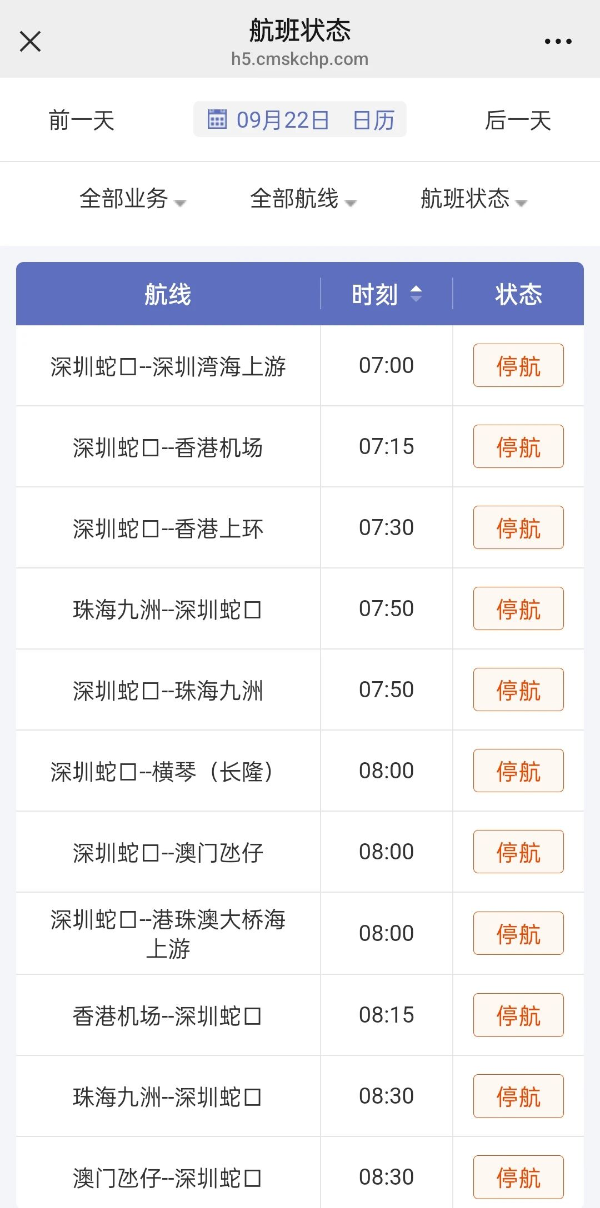Go to 前一天 schedule

(x=82, y=121)
